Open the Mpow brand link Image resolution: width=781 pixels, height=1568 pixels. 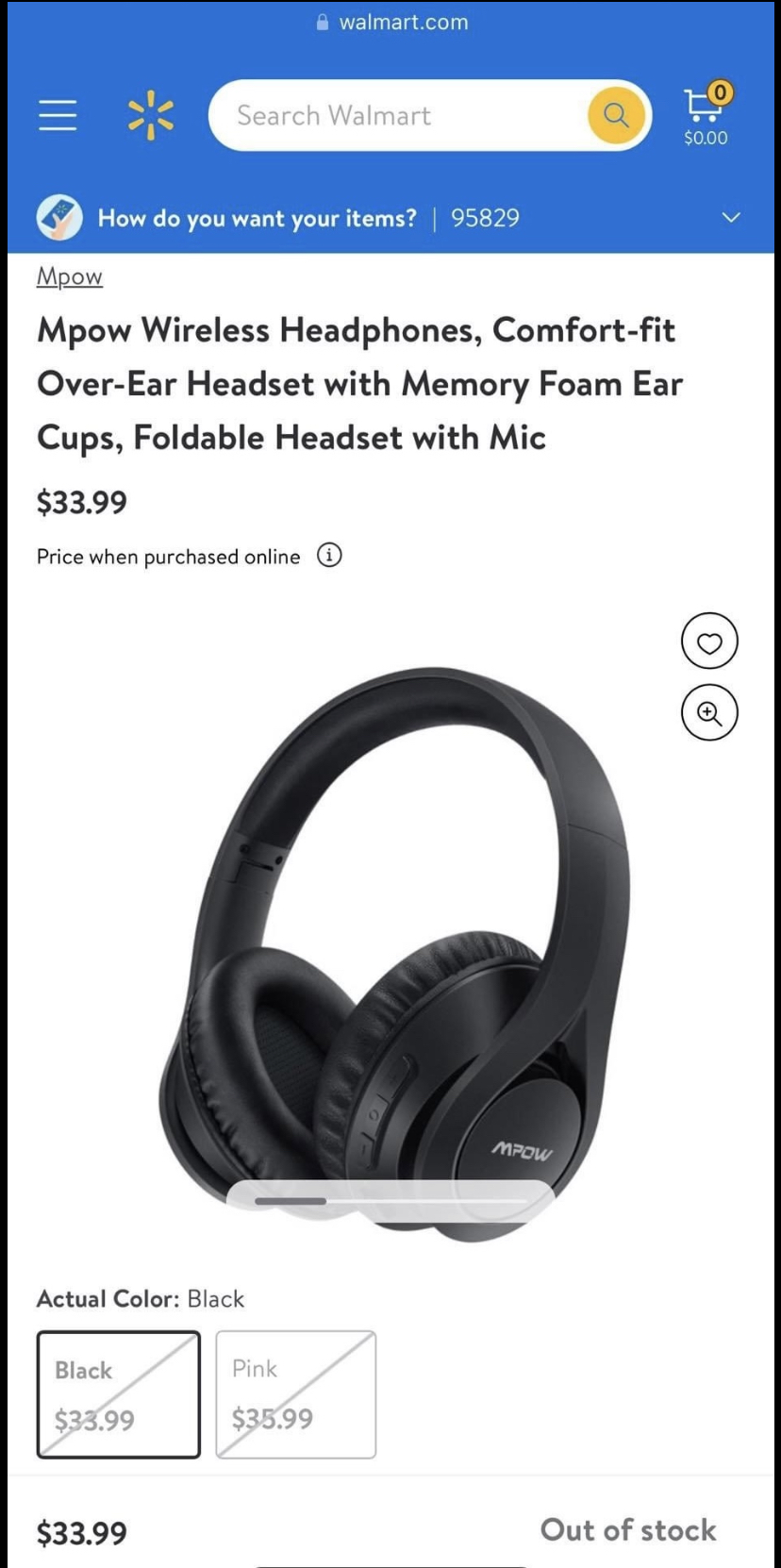click(x=70, y=276)
